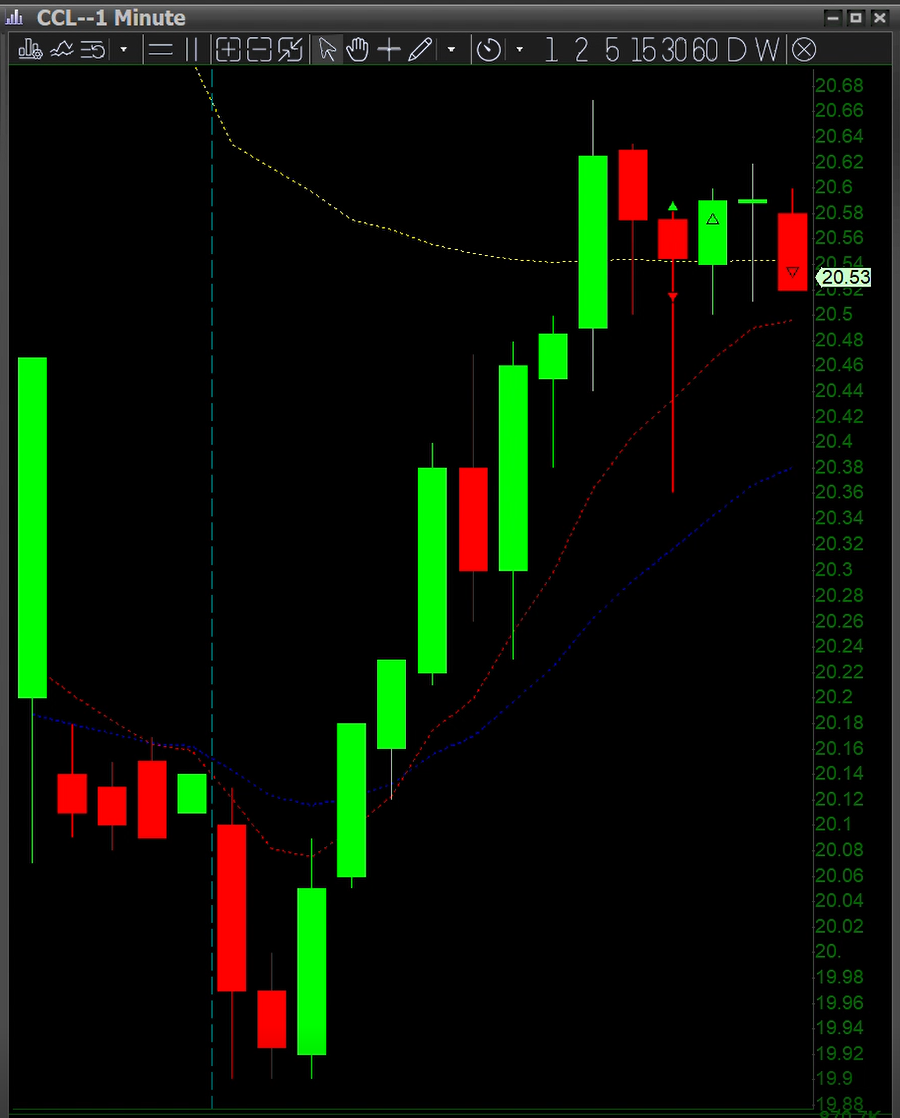Activate the arrow pointer tool
Image resolution: width=900 pixels, height=1118 pixels.
[327, 50]
